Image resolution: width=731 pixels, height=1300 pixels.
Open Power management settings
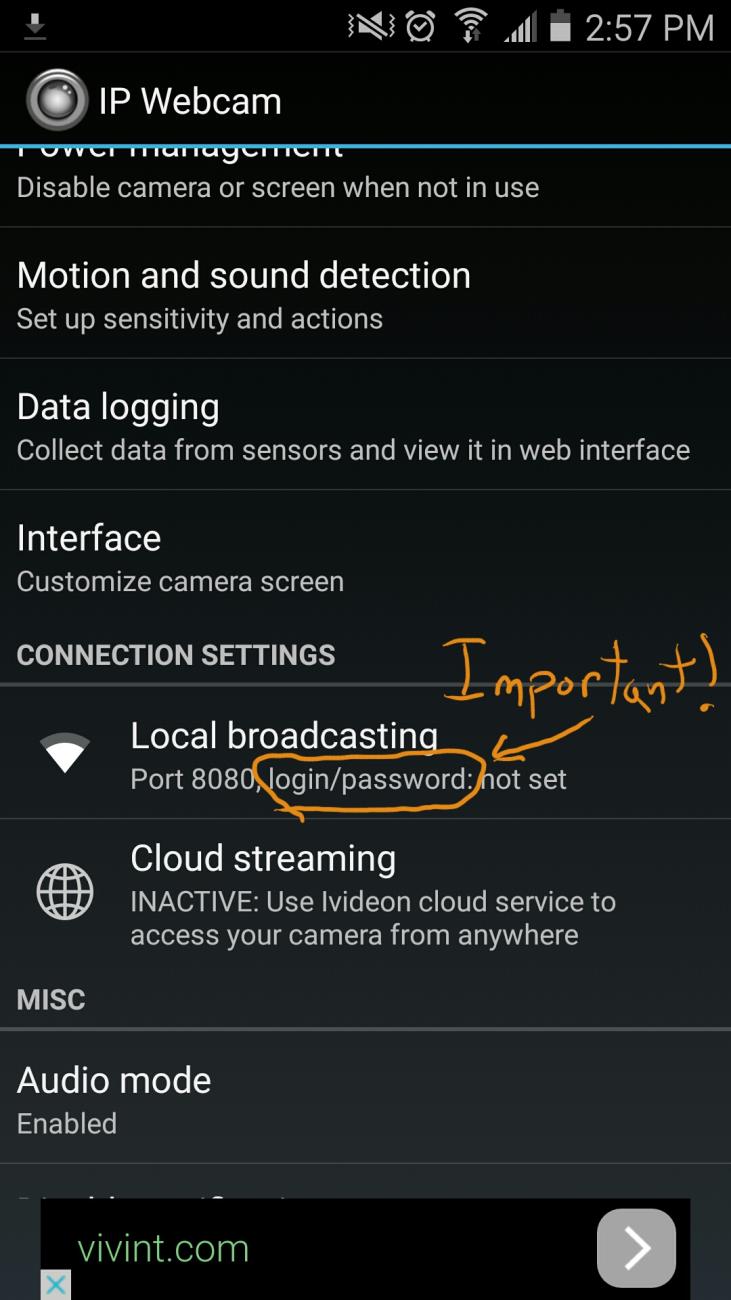tap(277, 186)
